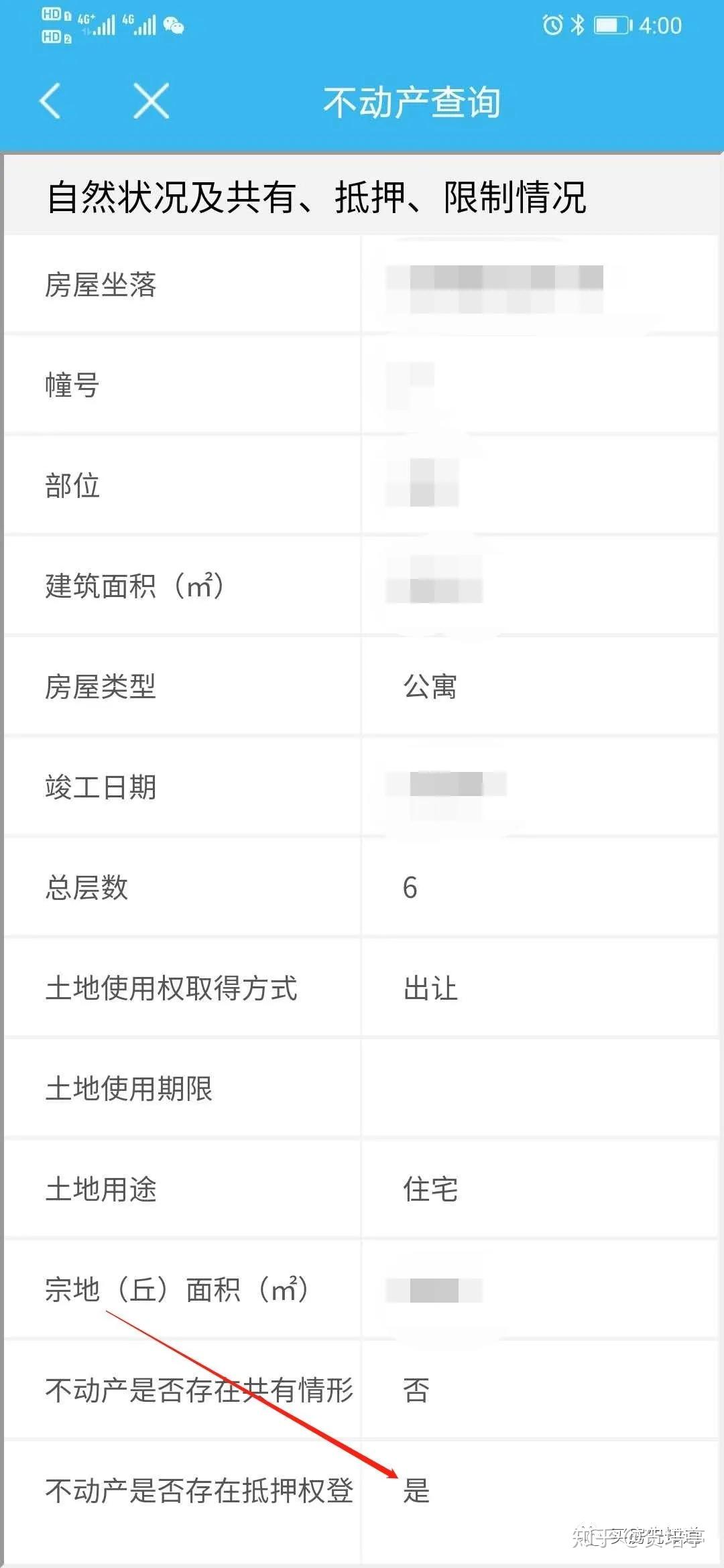Close the 不动产查询 page
This screenshot has height=1568, width=724.
pos(151,101)
